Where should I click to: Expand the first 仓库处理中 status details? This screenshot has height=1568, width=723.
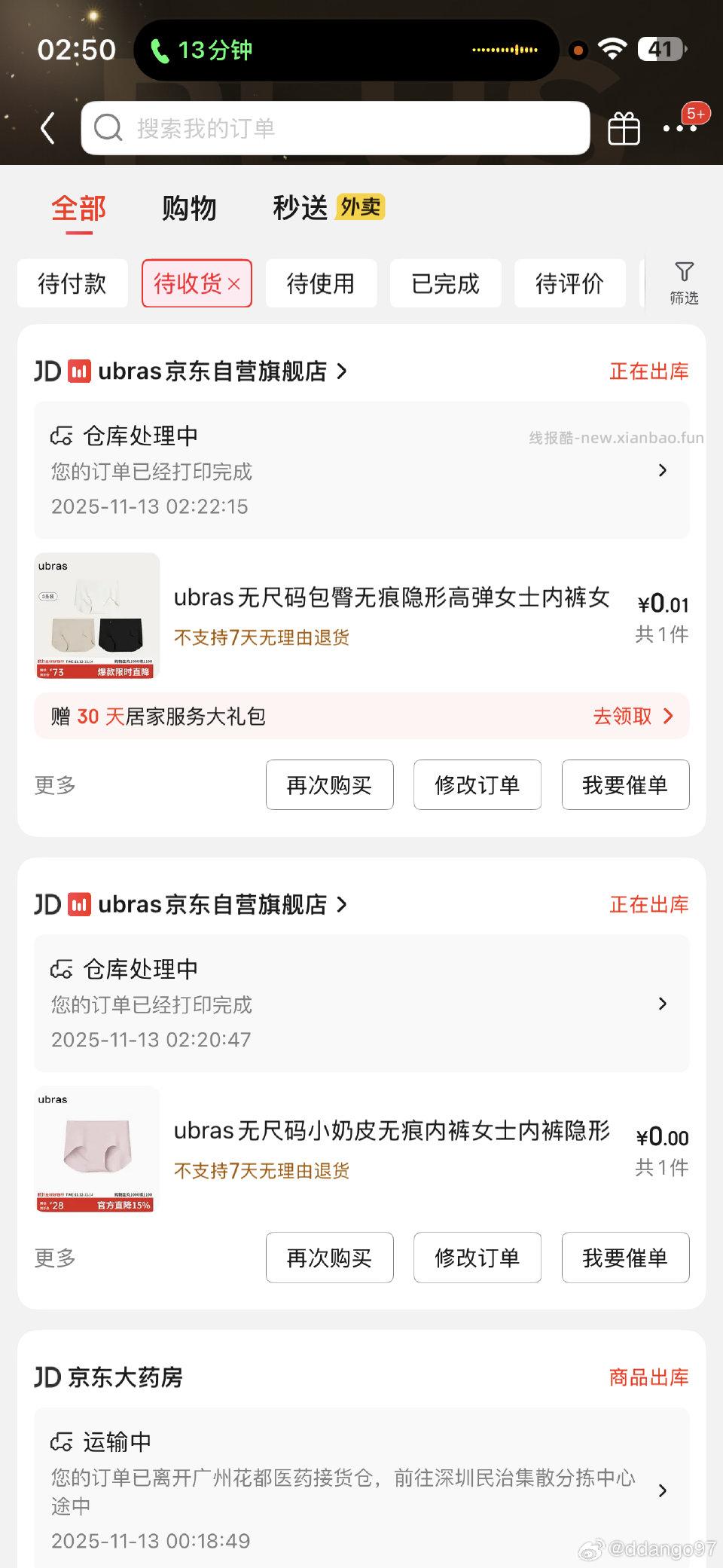click(662, 470)
